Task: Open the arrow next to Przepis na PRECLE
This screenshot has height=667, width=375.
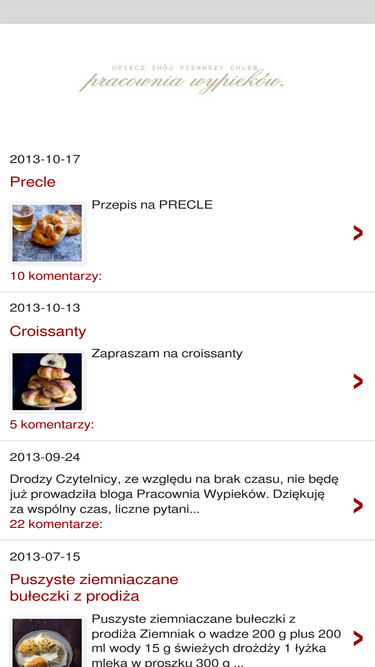Action: [358, 233]
